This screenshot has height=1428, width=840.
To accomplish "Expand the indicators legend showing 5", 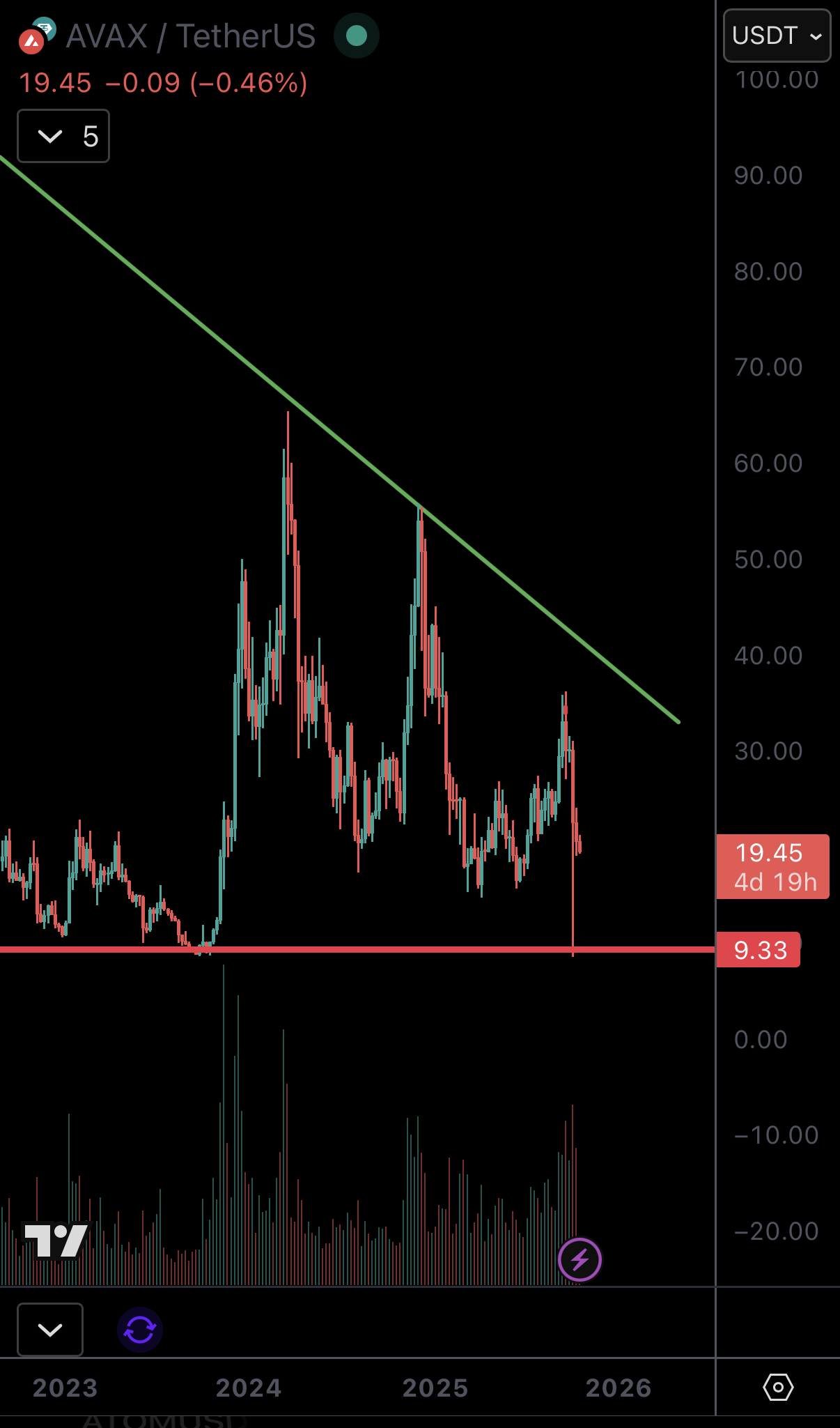I will (x=63, y=136).
